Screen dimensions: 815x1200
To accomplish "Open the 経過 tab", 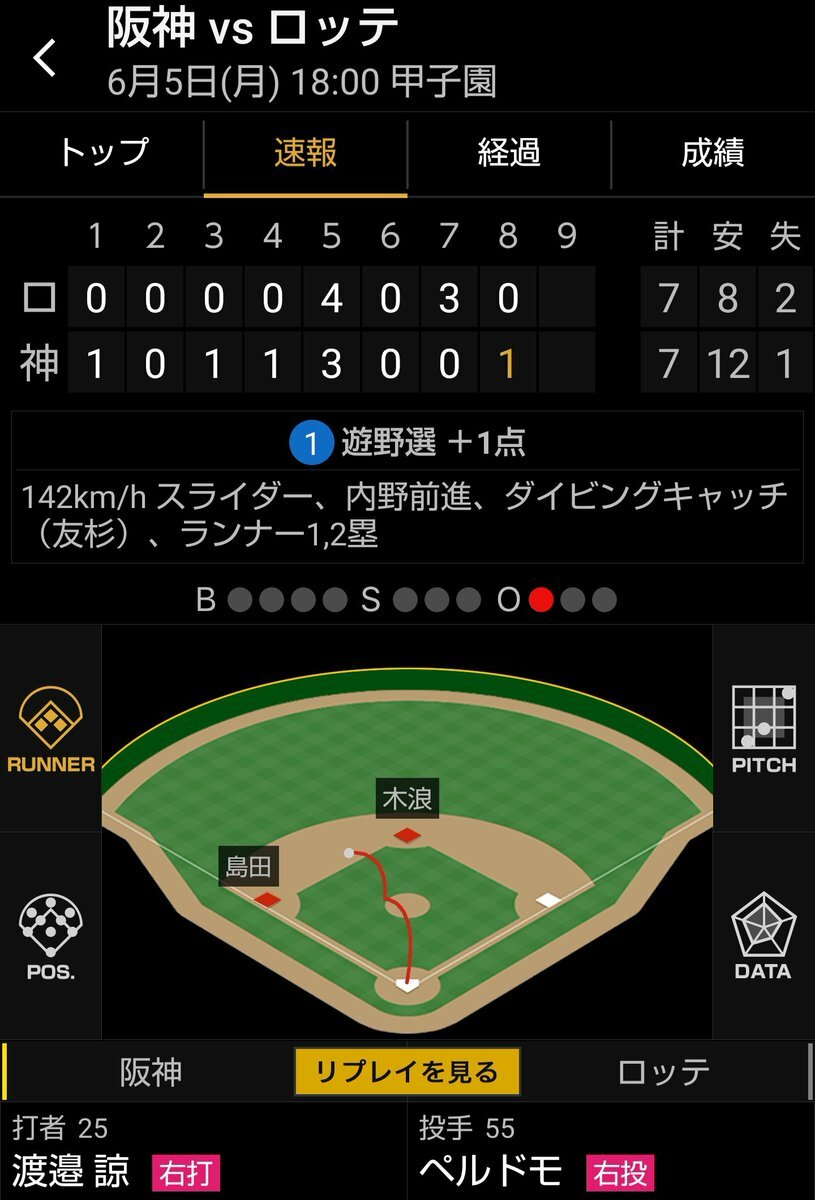I will [509, 153].
